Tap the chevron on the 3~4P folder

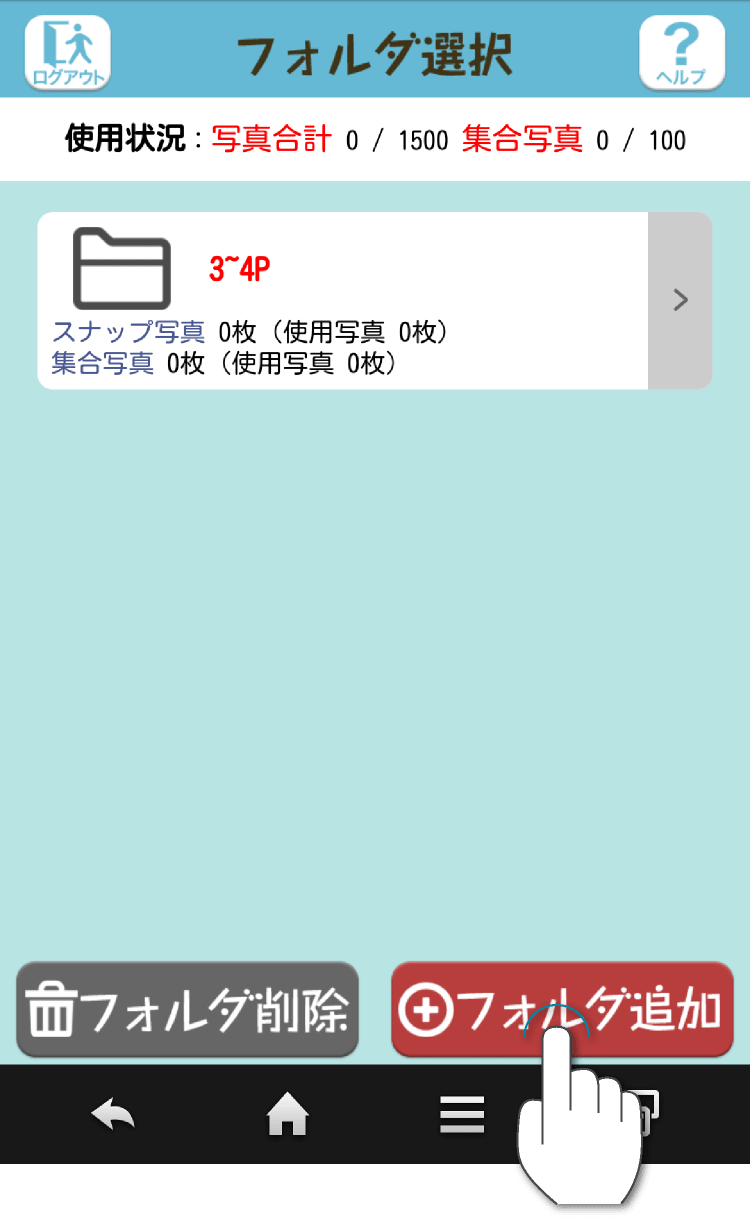(x=680, y=300)
